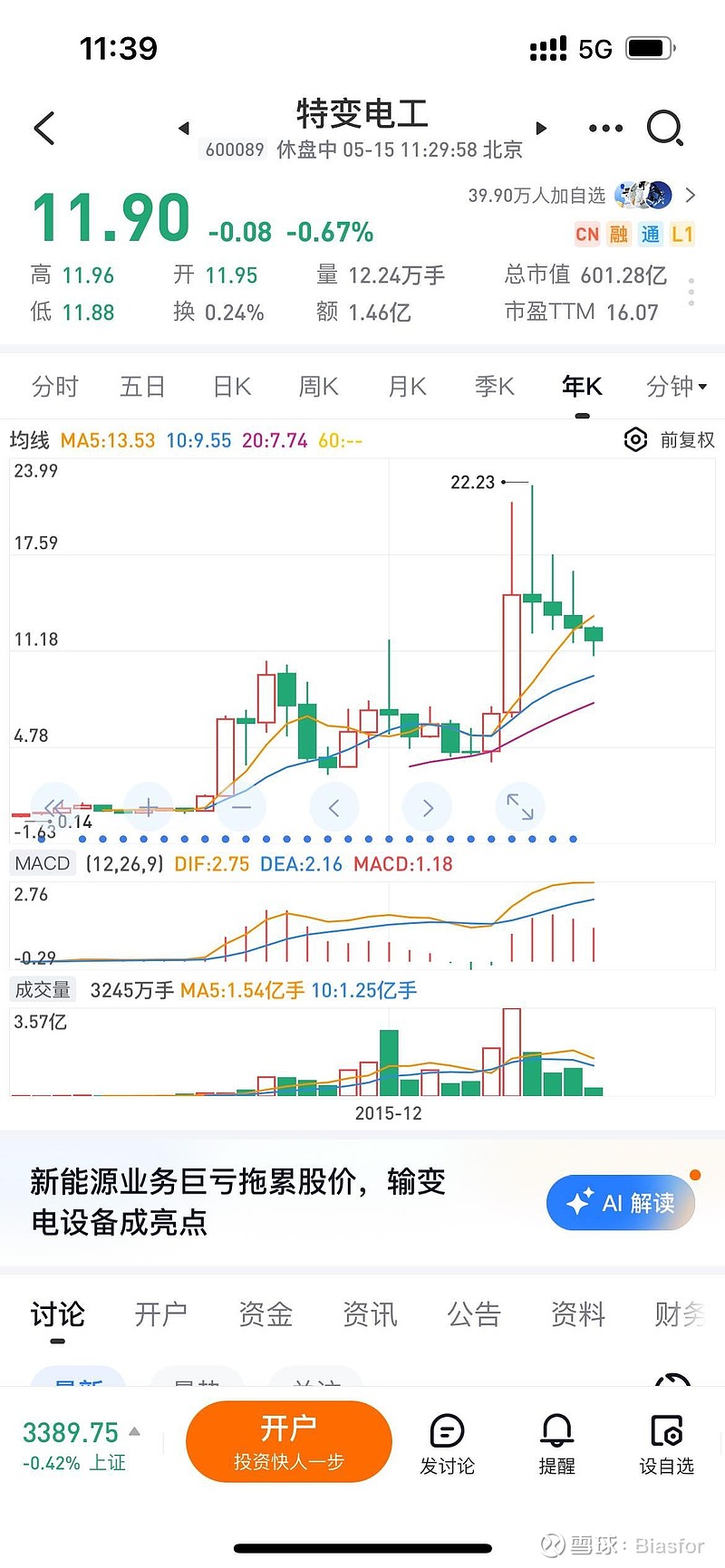Switch to the 月K monthly chart tab
The width and height of the screenshot is (725, 1568).
404,386
